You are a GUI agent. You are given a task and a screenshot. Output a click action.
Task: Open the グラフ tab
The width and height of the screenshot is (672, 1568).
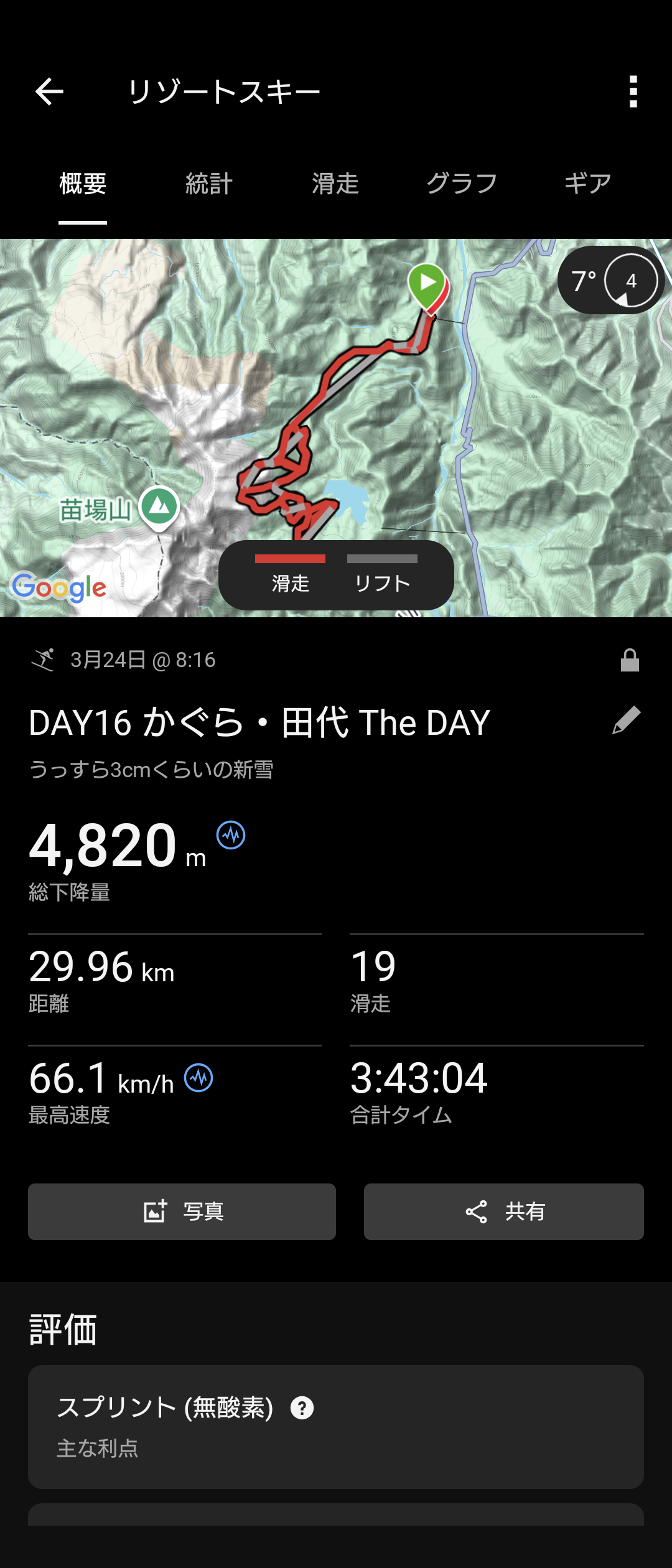(x=462, y=184)
